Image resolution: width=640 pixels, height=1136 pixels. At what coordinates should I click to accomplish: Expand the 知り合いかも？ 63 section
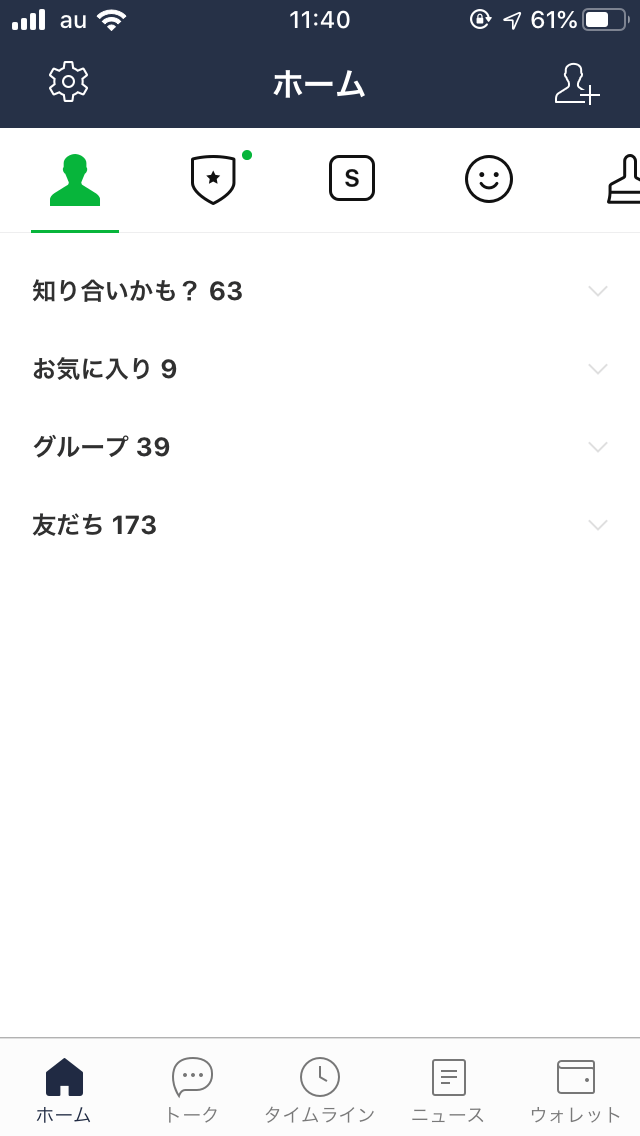click(320, 291)
